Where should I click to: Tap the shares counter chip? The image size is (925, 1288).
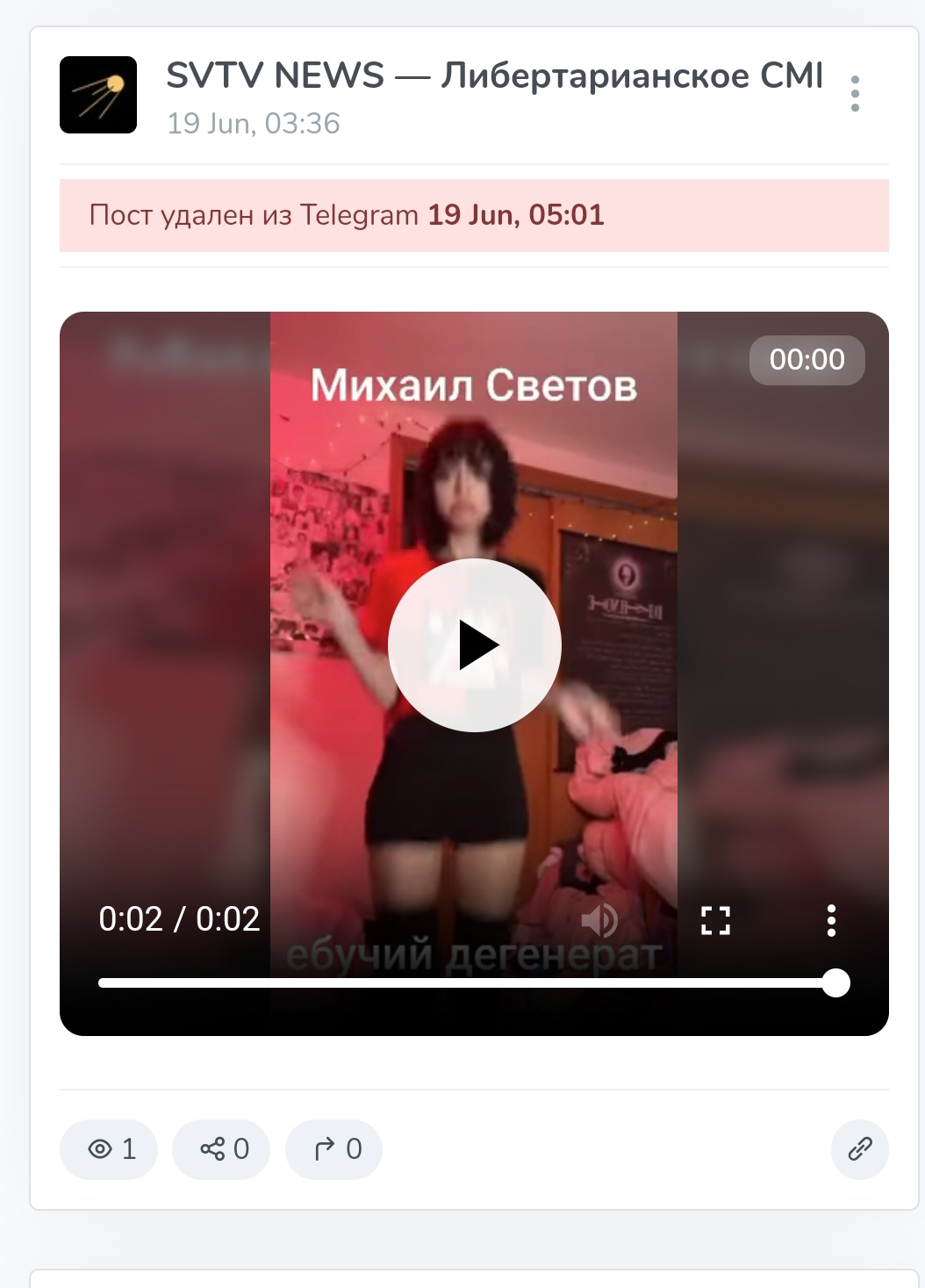[x=221, y=1148]
